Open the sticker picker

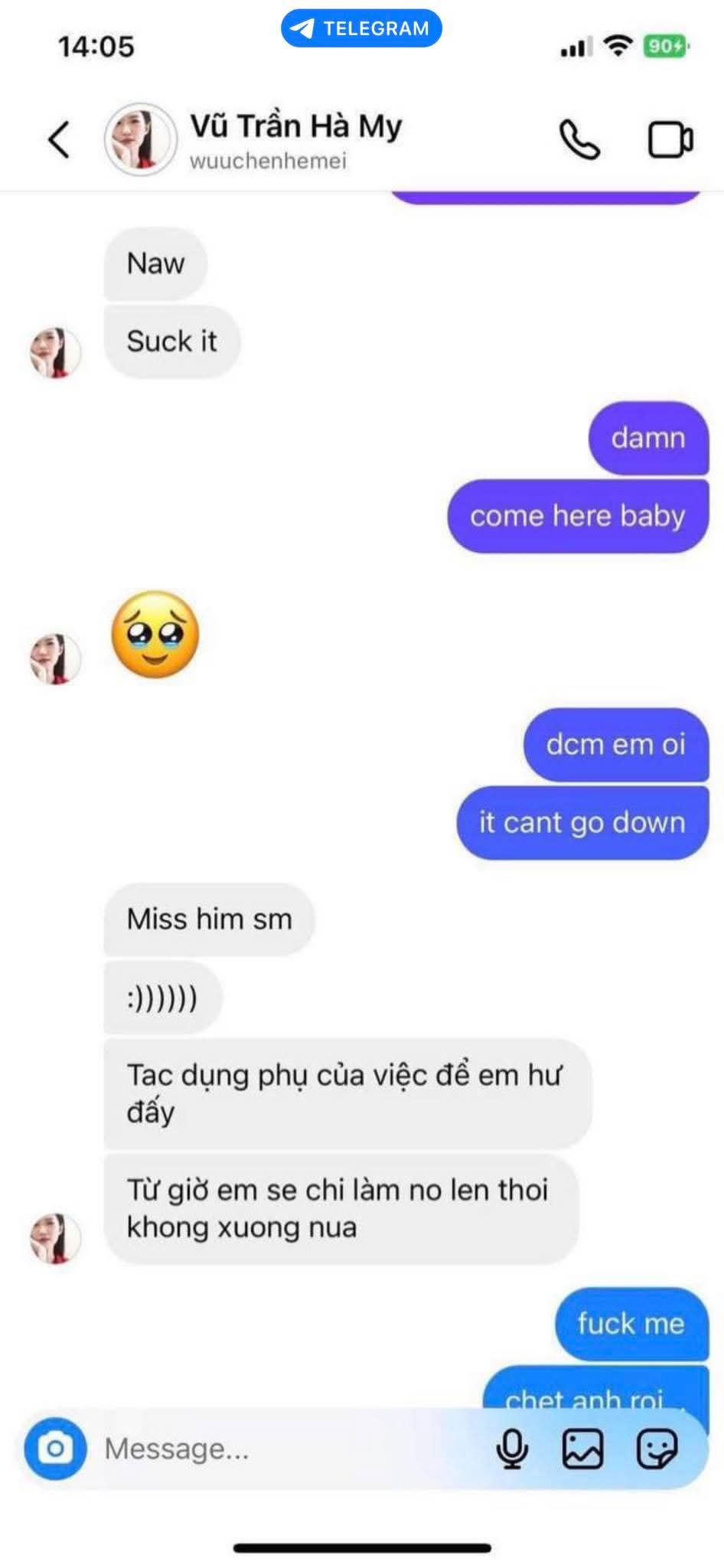[657, 1449]
